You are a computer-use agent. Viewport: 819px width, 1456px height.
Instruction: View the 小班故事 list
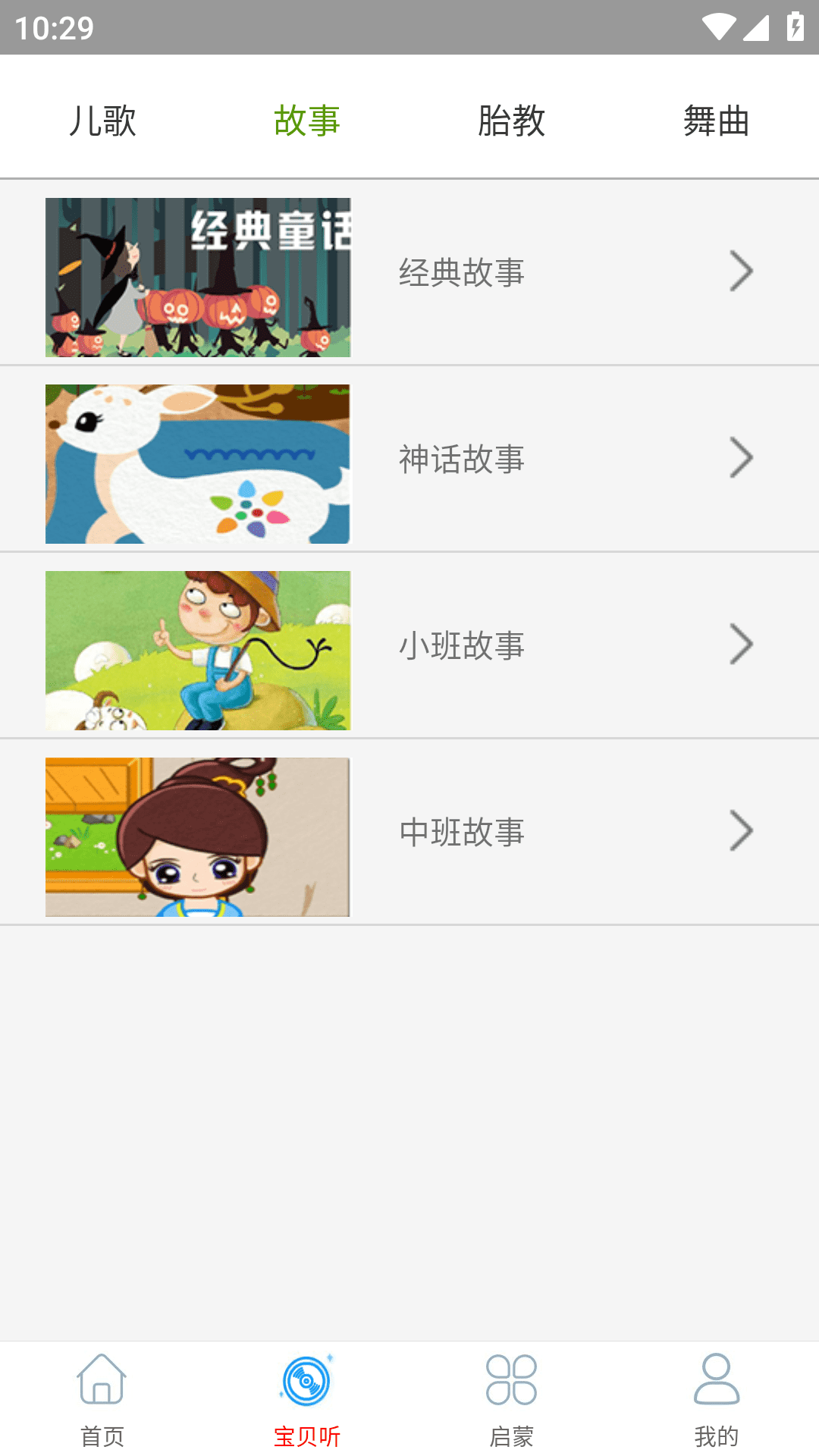click(461, 645)
